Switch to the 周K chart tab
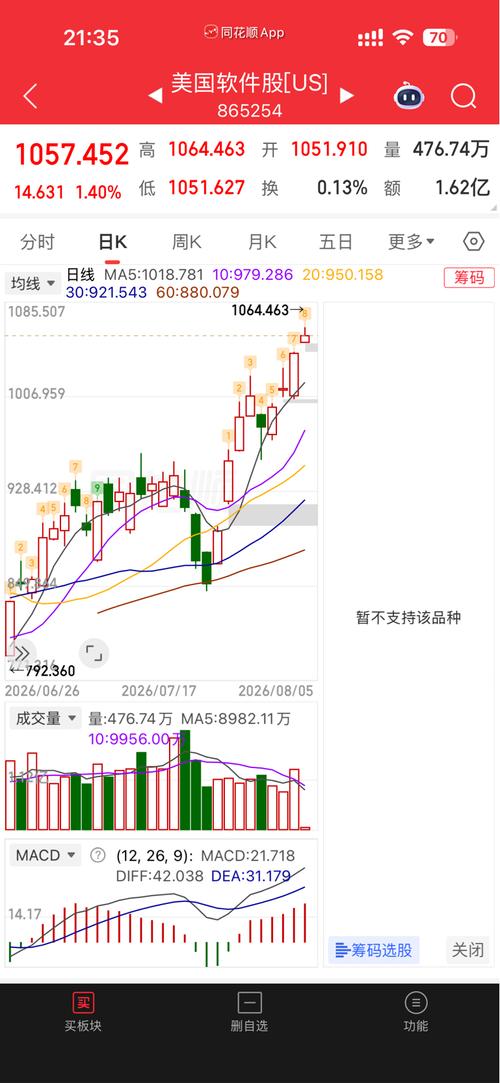 (x=186, y=242)
